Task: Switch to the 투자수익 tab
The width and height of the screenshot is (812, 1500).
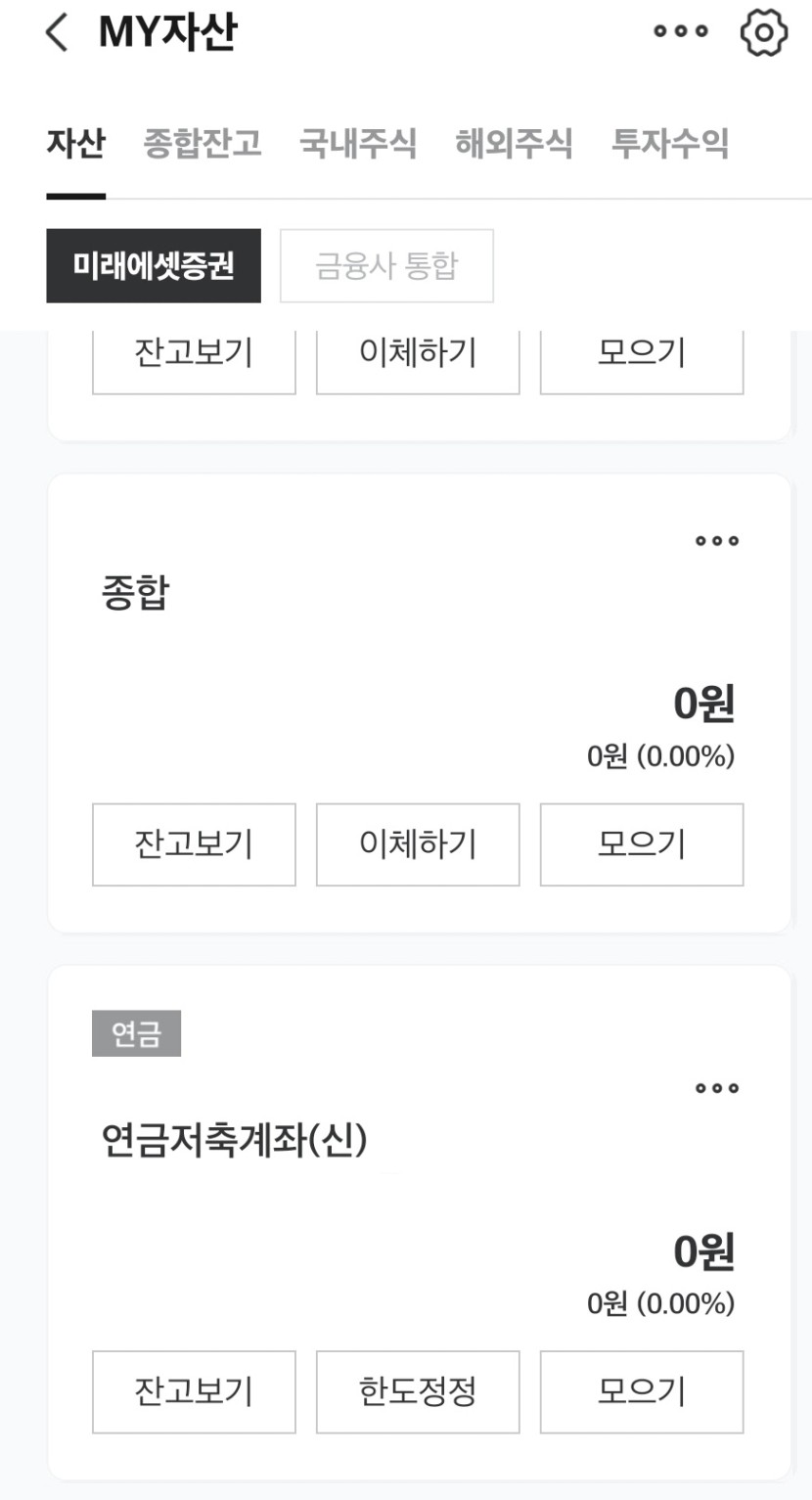Action: (670, 144)
